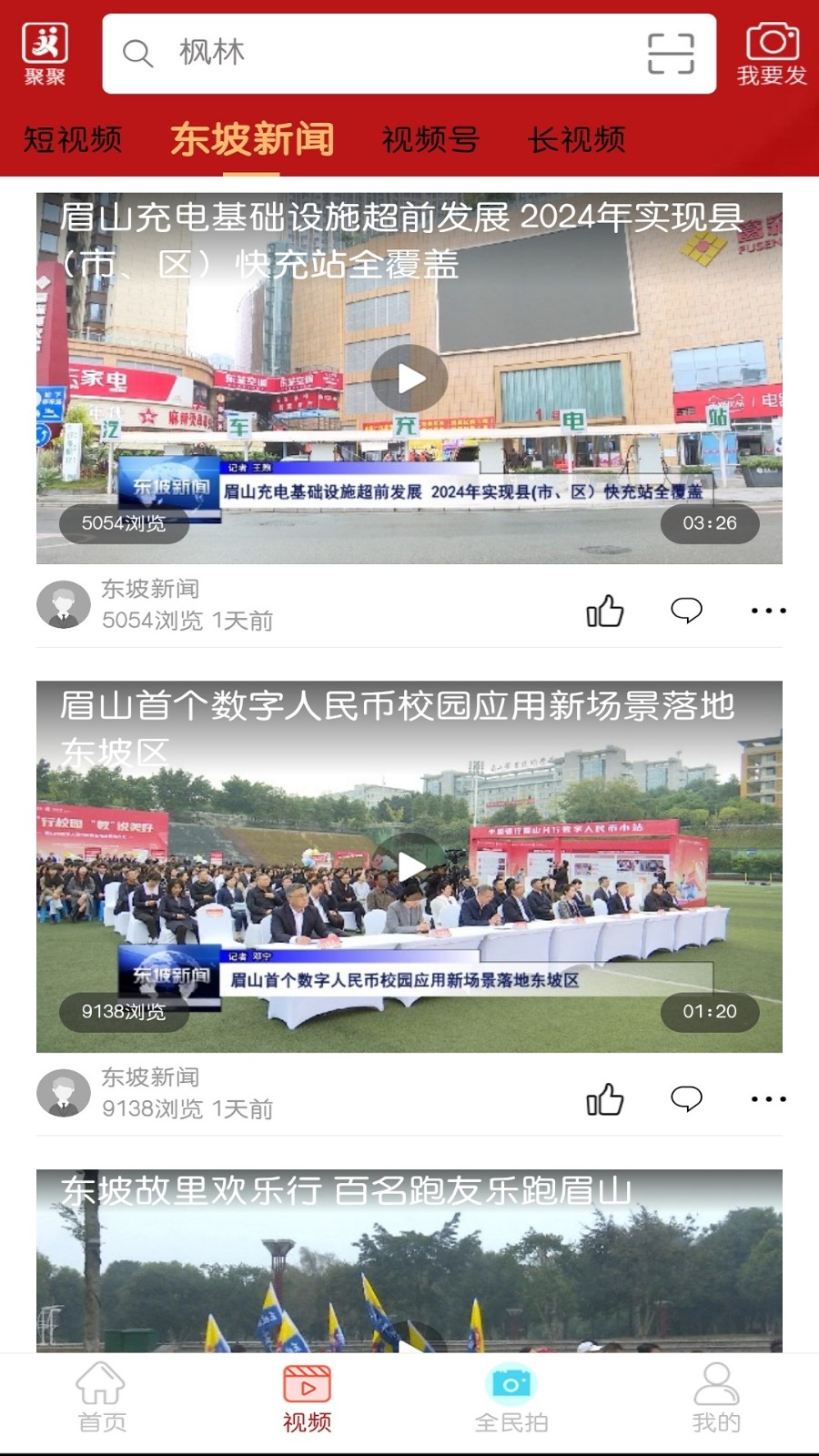Tap the search magnifier icon

137,53
